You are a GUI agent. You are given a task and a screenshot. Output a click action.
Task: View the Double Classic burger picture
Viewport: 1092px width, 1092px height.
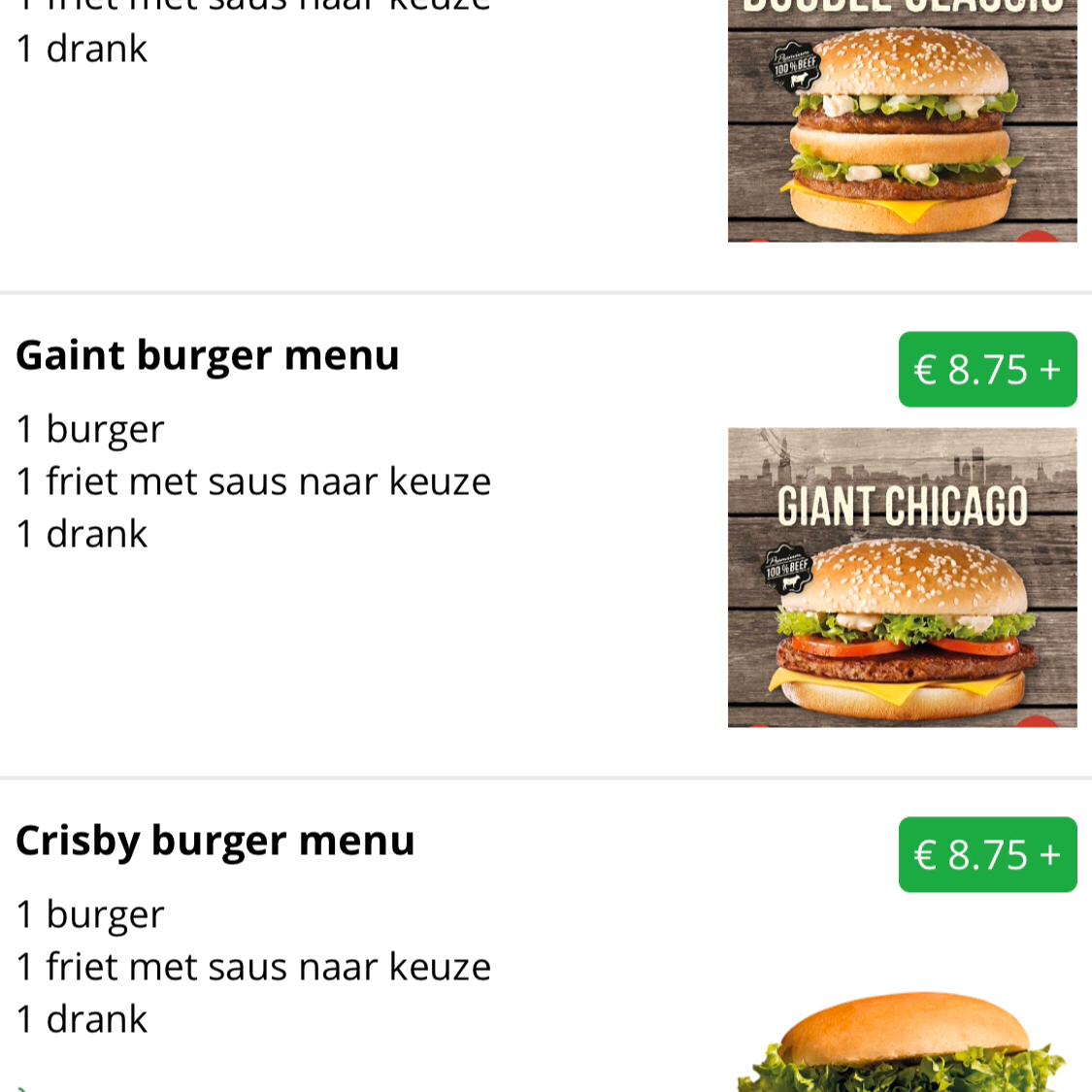point(902,121)
